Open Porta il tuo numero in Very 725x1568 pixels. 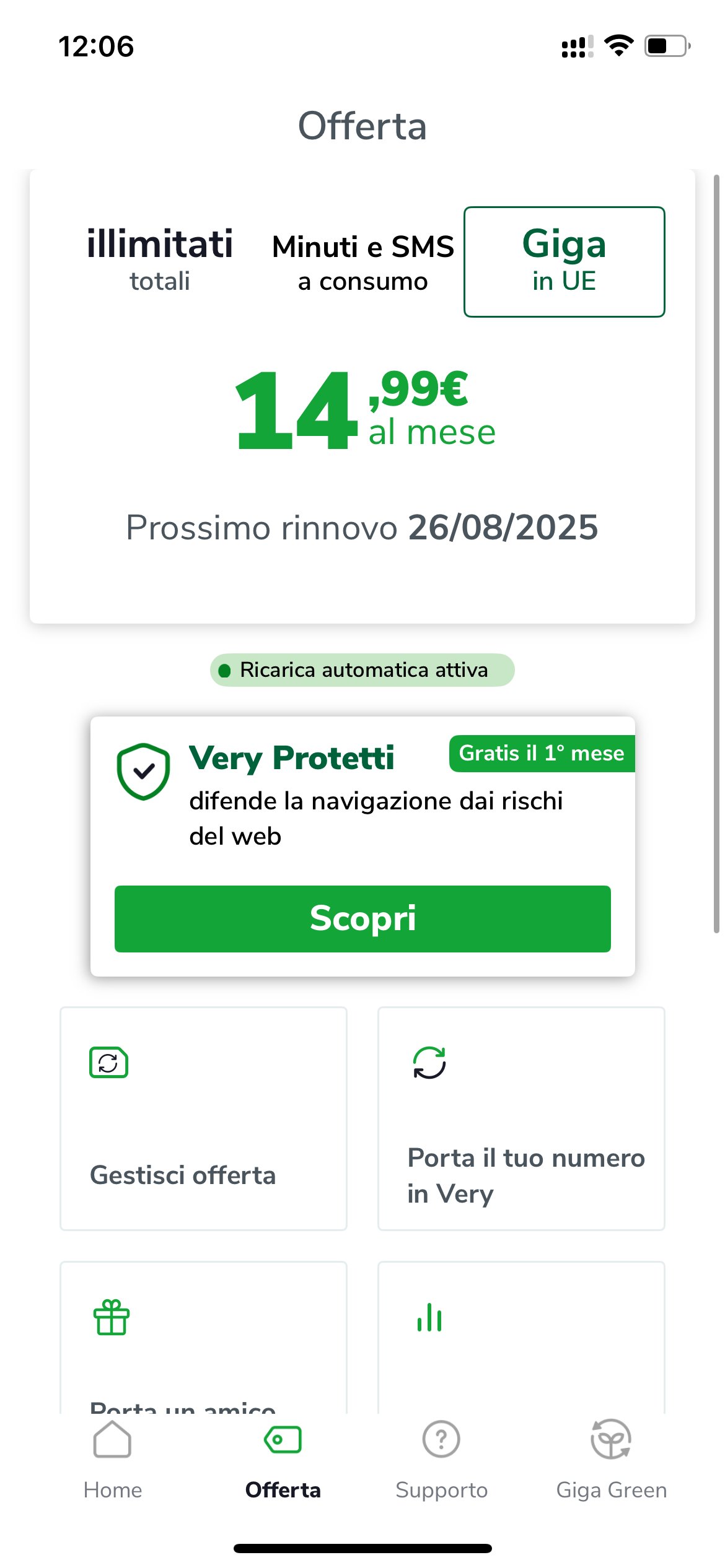click(521, 1118)
